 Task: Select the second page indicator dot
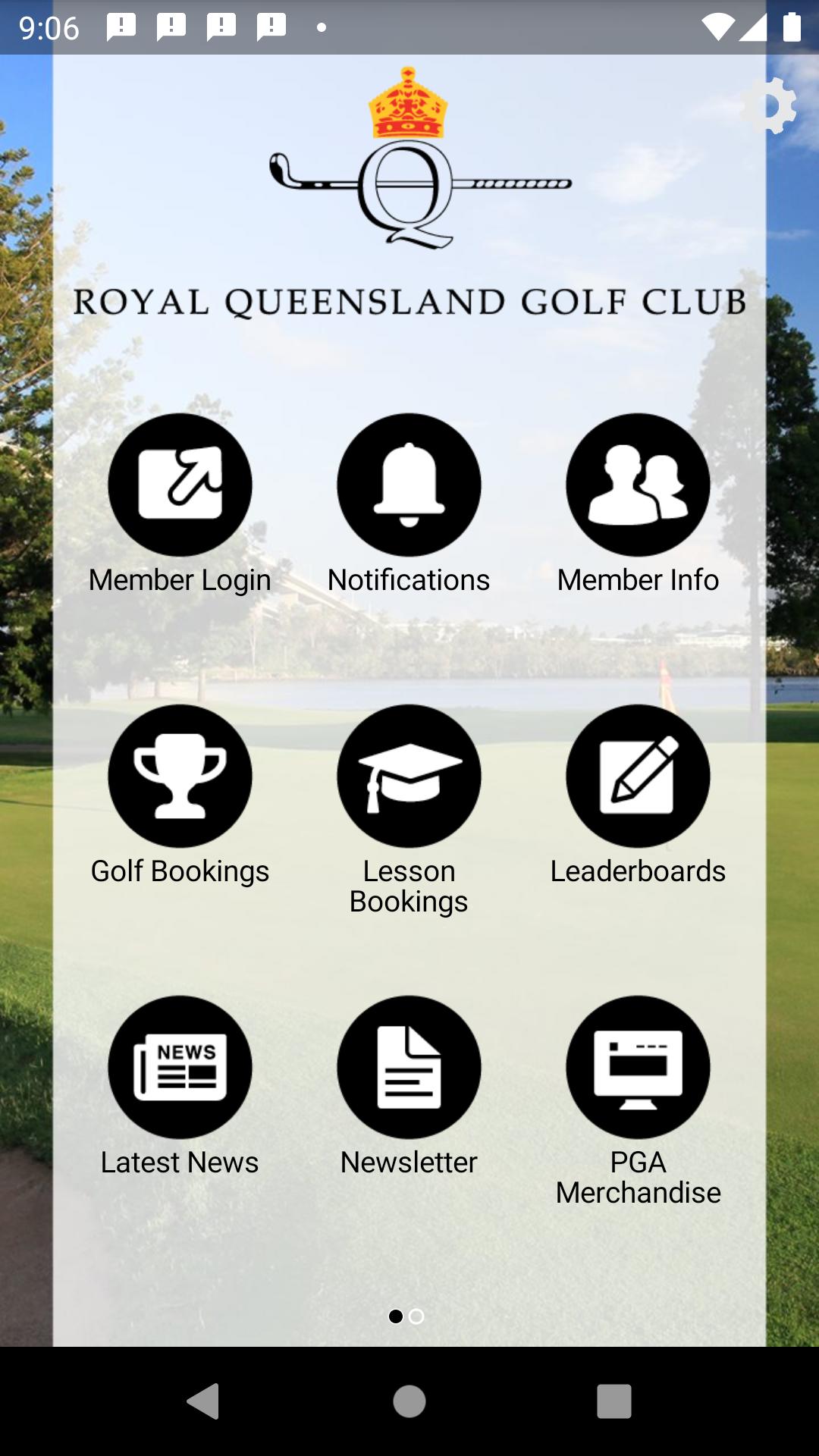pyautogui.click(x=419, y=1316)
